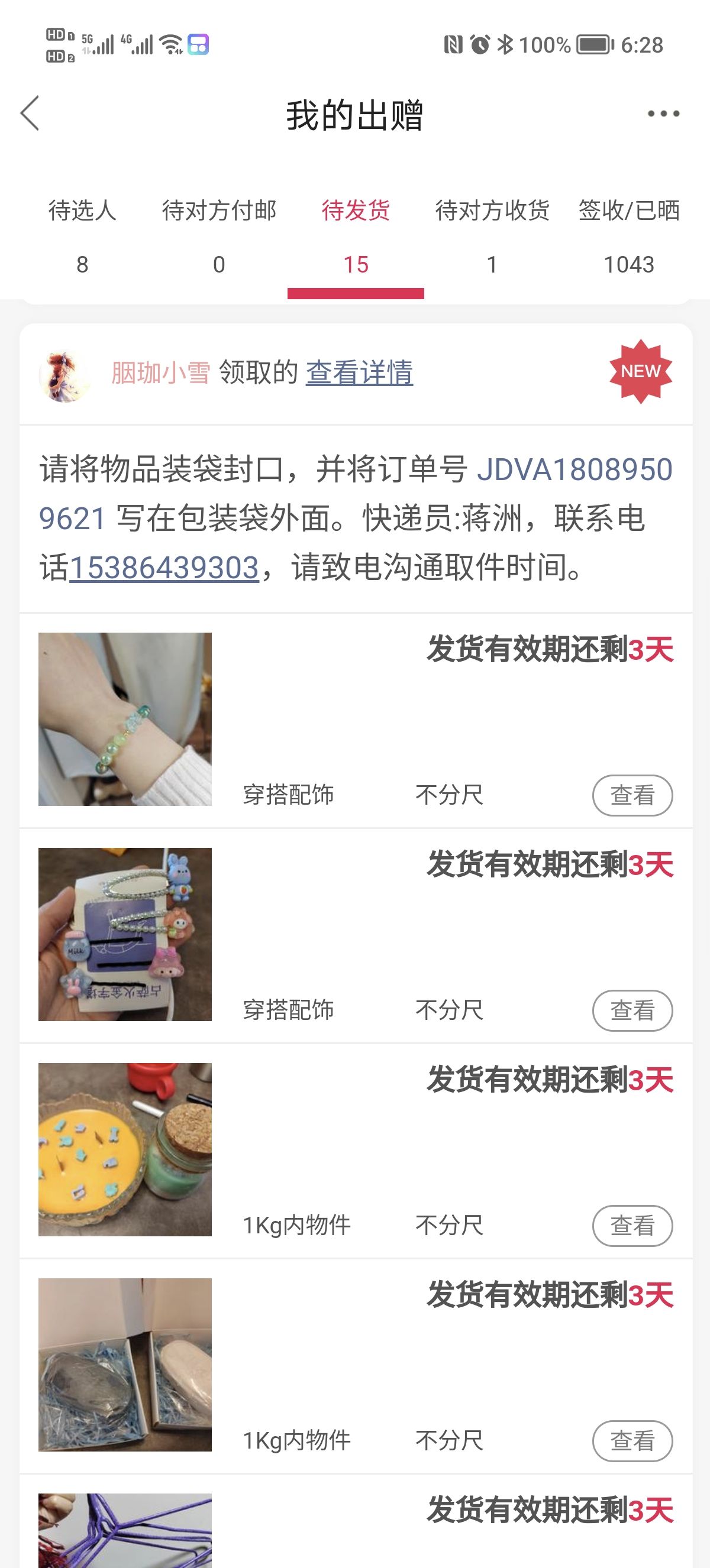710x1568 pixels.
Task: Tap 查看 for the hair clips item
Action: coord(632,1010)
